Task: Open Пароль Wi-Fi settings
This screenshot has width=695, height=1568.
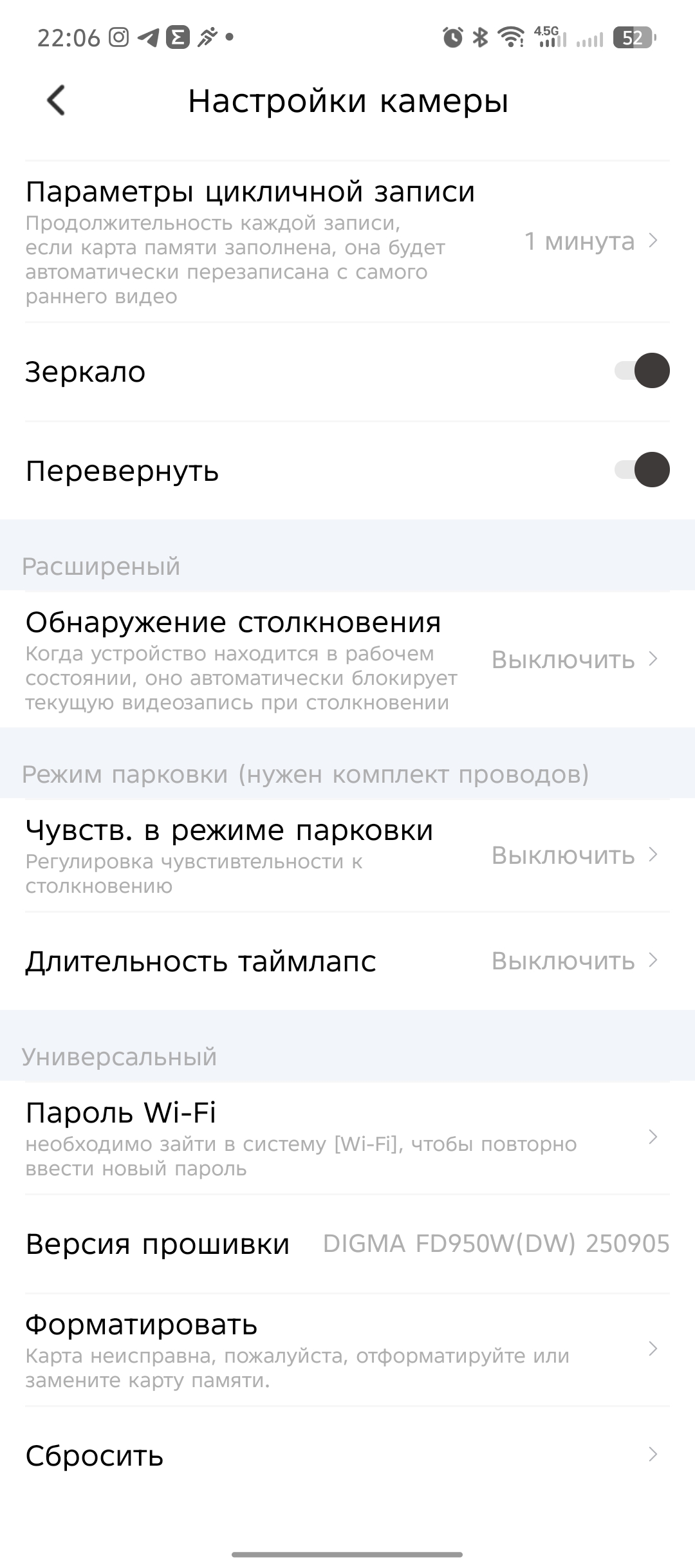Action: 347,1137
